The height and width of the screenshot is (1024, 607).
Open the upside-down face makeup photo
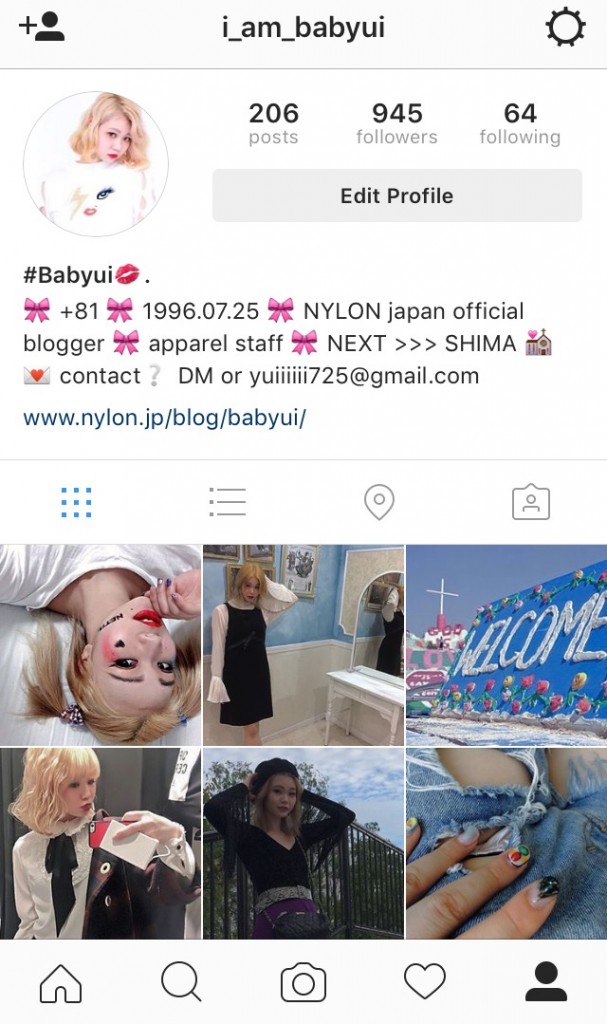pos(100,644)
